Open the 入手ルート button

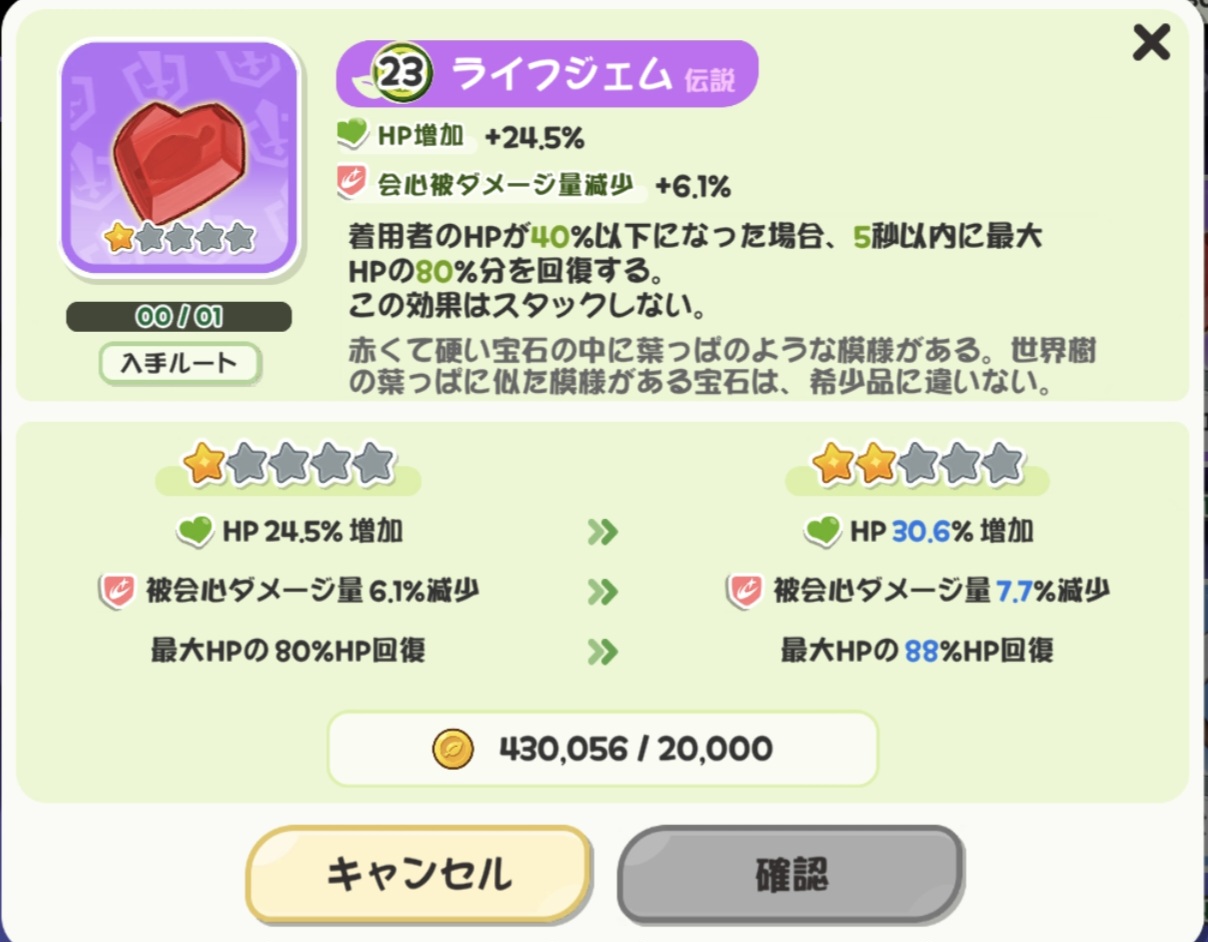tap(179, 364)
